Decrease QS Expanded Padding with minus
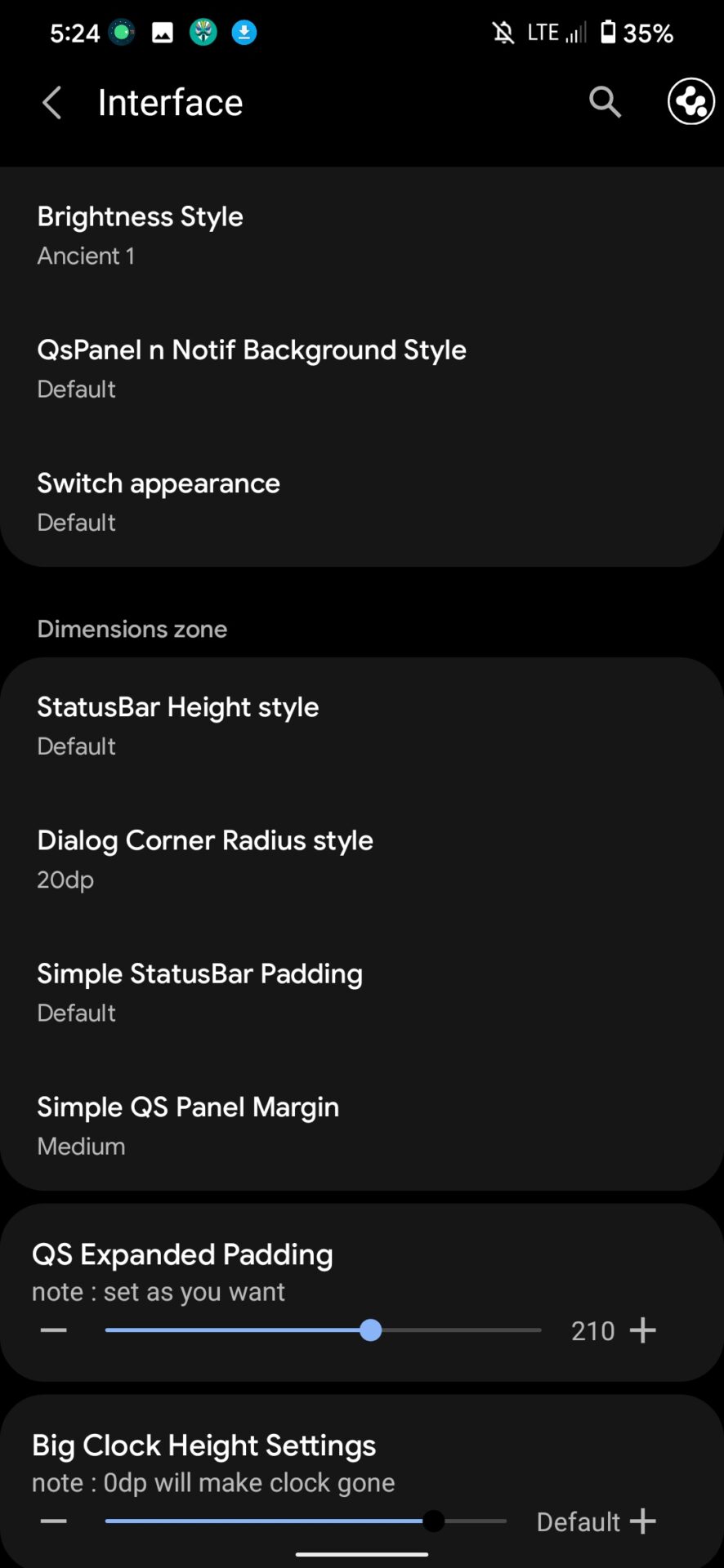 (54, 1330)
